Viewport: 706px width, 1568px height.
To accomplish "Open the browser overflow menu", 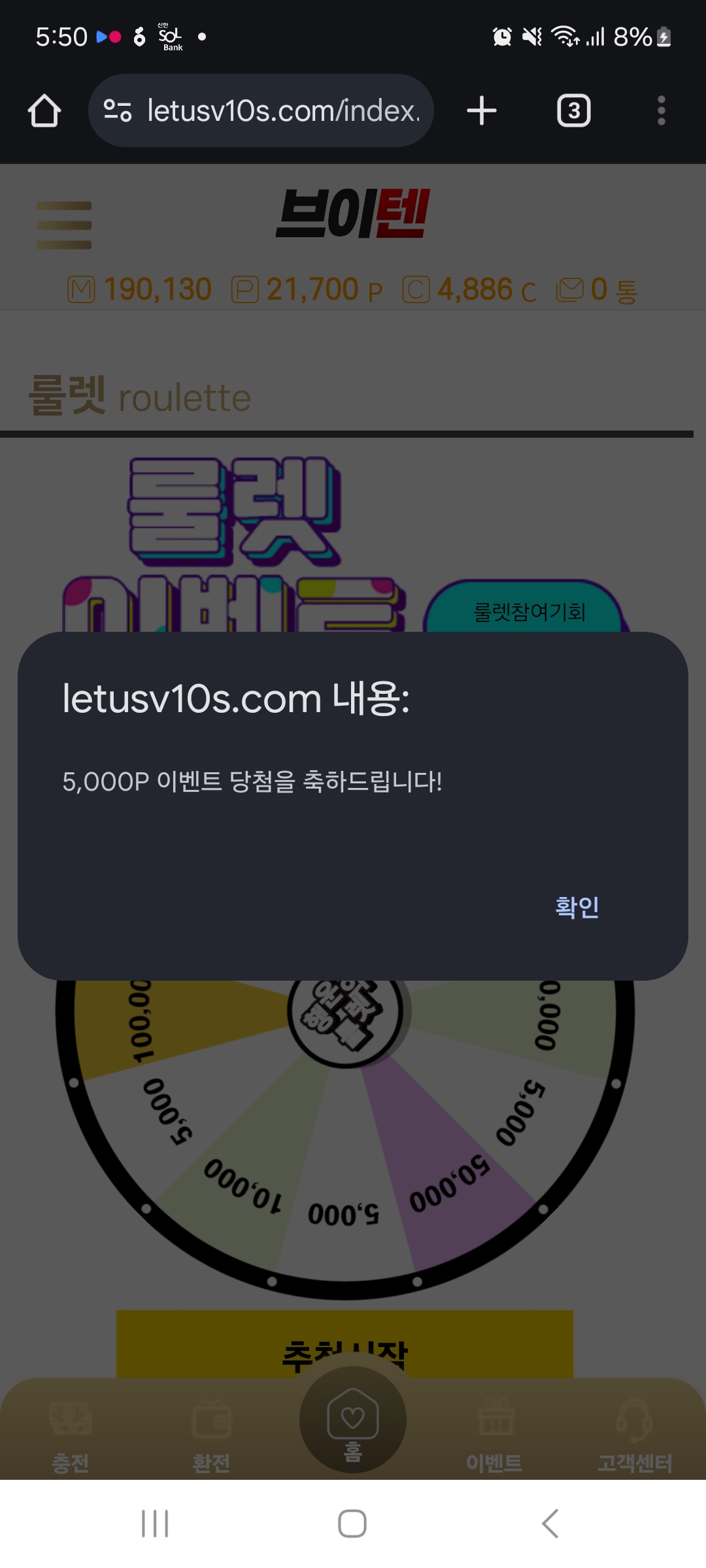I will [661, 110].
